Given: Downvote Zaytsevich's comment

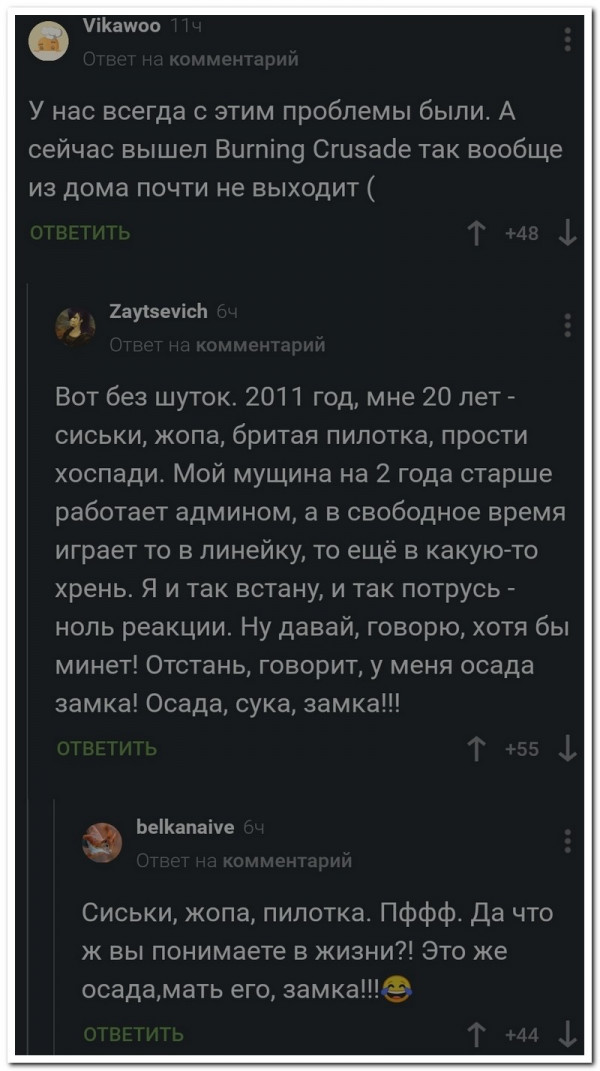Looking at the screenshot, I should click(567, 748).
